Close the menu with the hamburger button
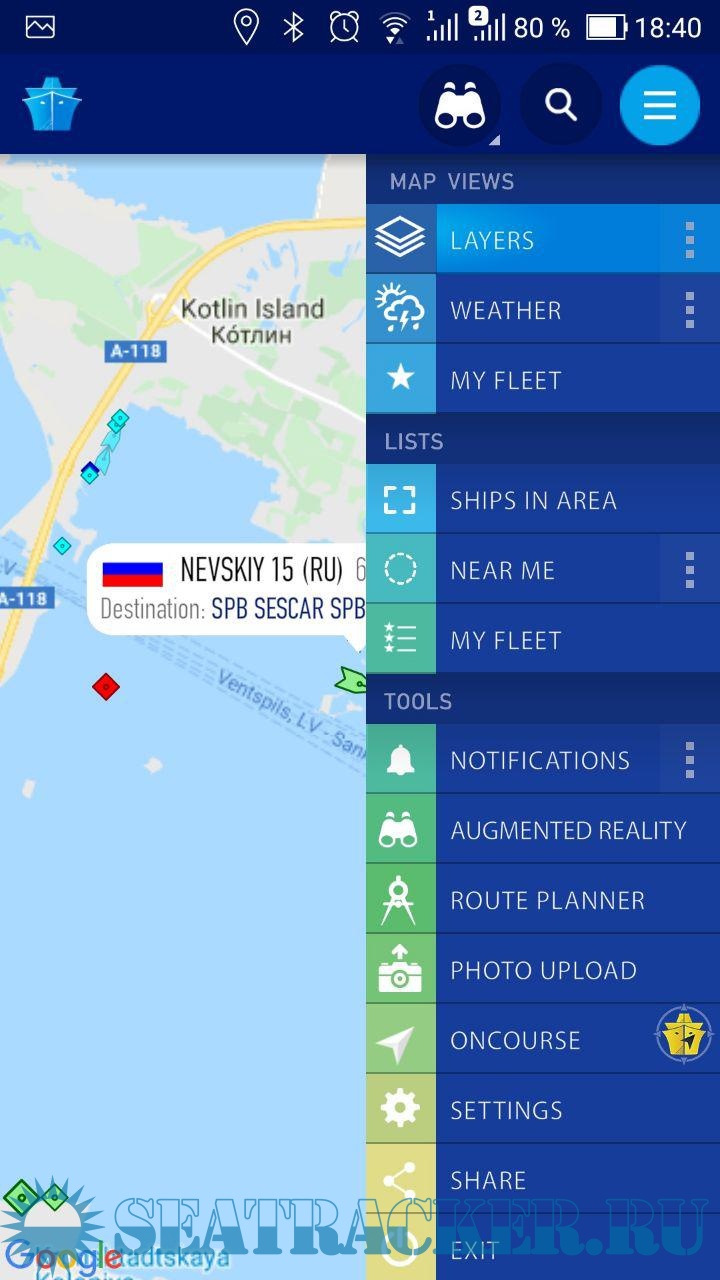 click(x=659, y=105)
